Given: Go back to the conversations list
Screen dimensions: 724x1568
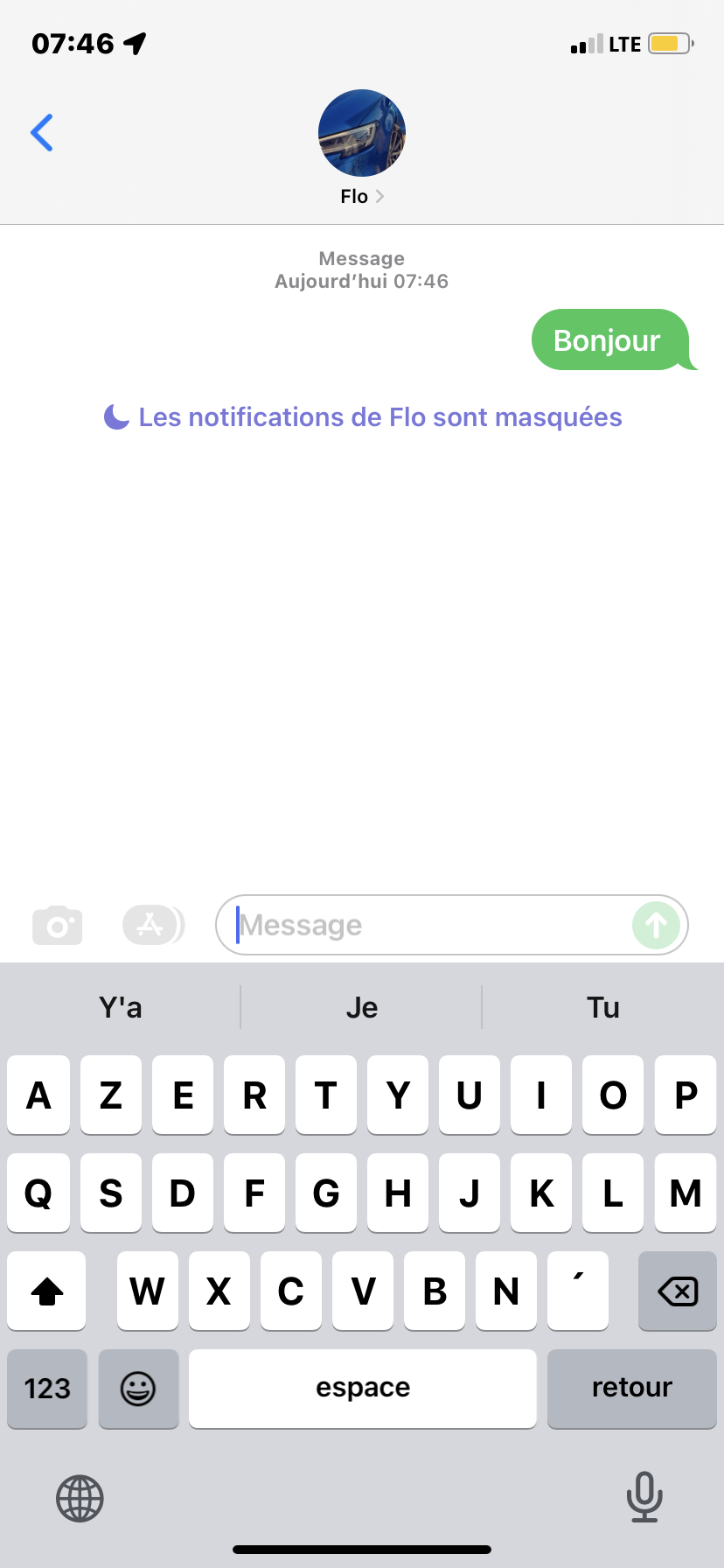Looking at the screenshot, I should [x=42, y=133].
